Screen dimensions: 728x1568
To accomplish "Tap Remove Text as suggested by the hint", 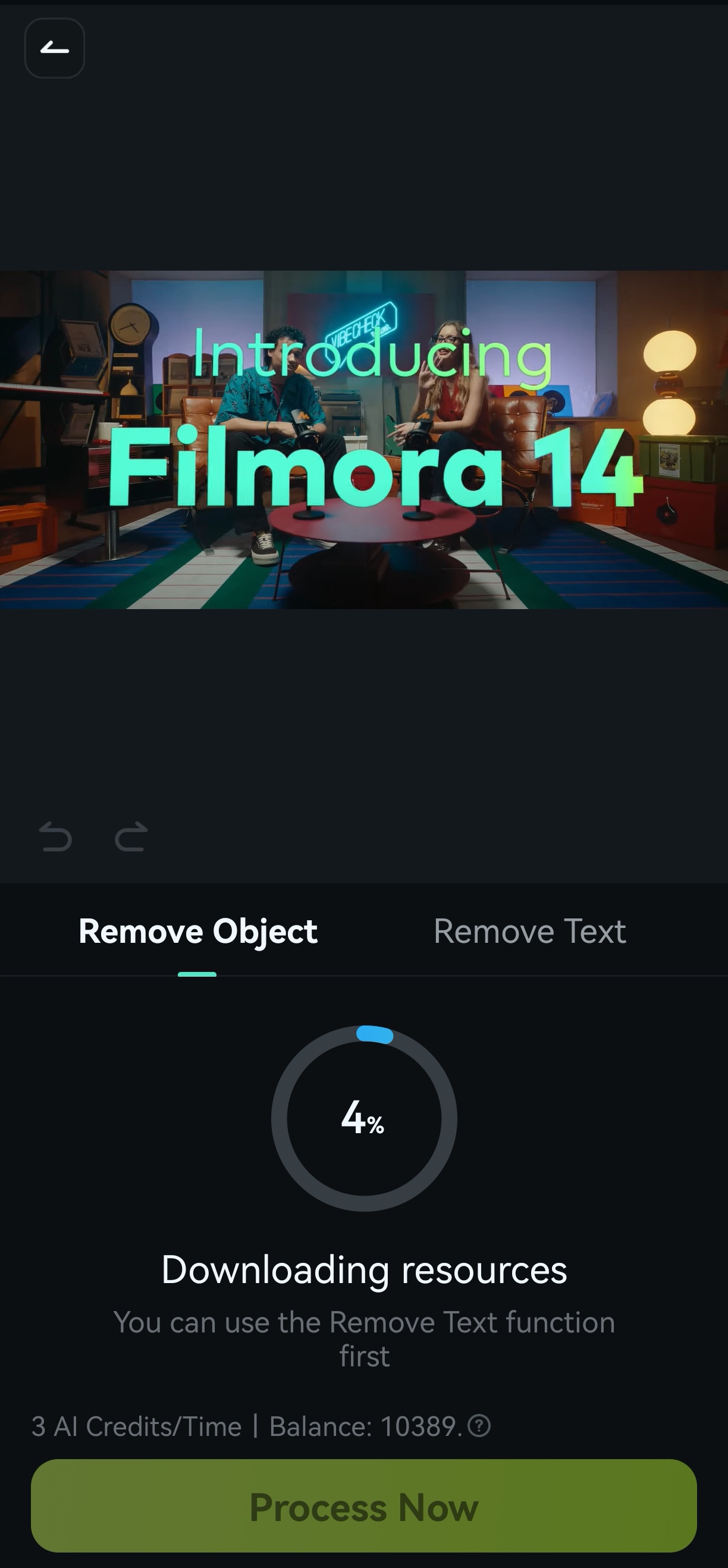I will pyautogui.click(x=529, y=932).
